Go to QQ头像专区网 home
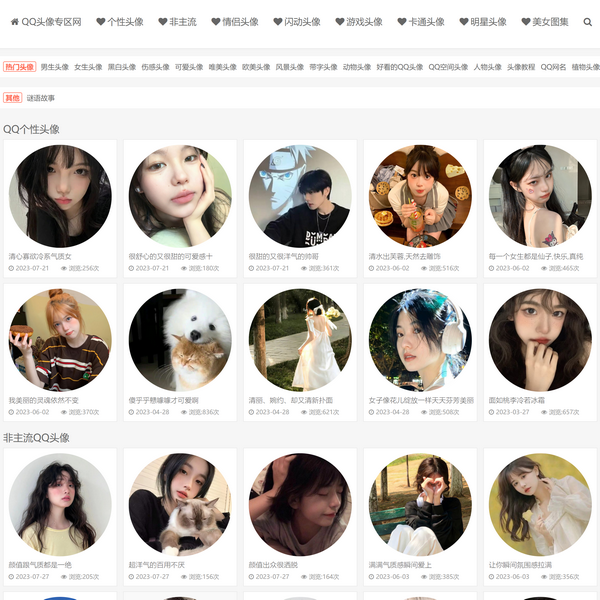The height and width of the screenshot is (600, 600). pos(46,21)
